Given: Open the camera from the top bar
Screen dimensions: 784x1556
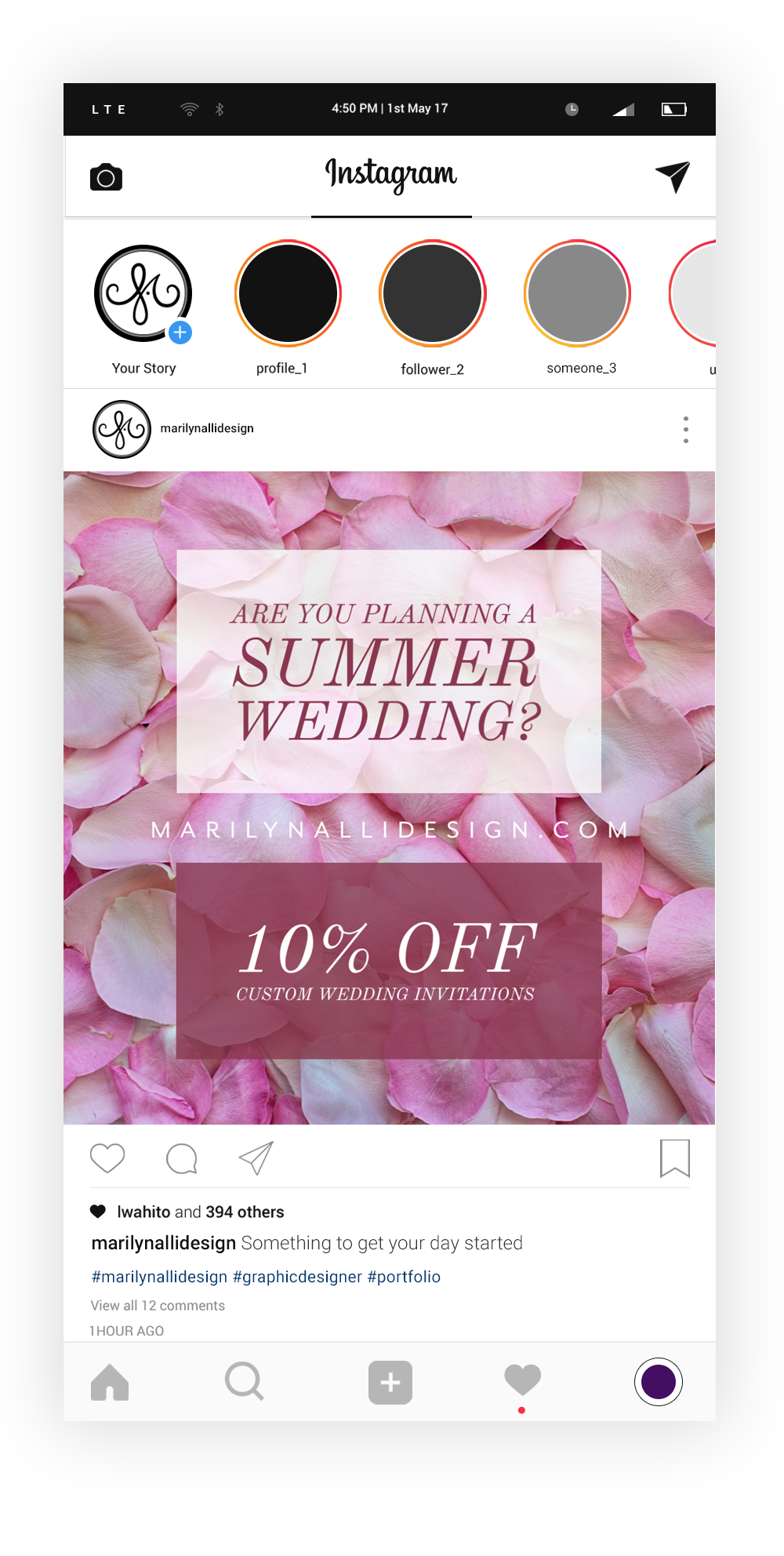Looking at the screenshot, I should (x=106, y=178).
